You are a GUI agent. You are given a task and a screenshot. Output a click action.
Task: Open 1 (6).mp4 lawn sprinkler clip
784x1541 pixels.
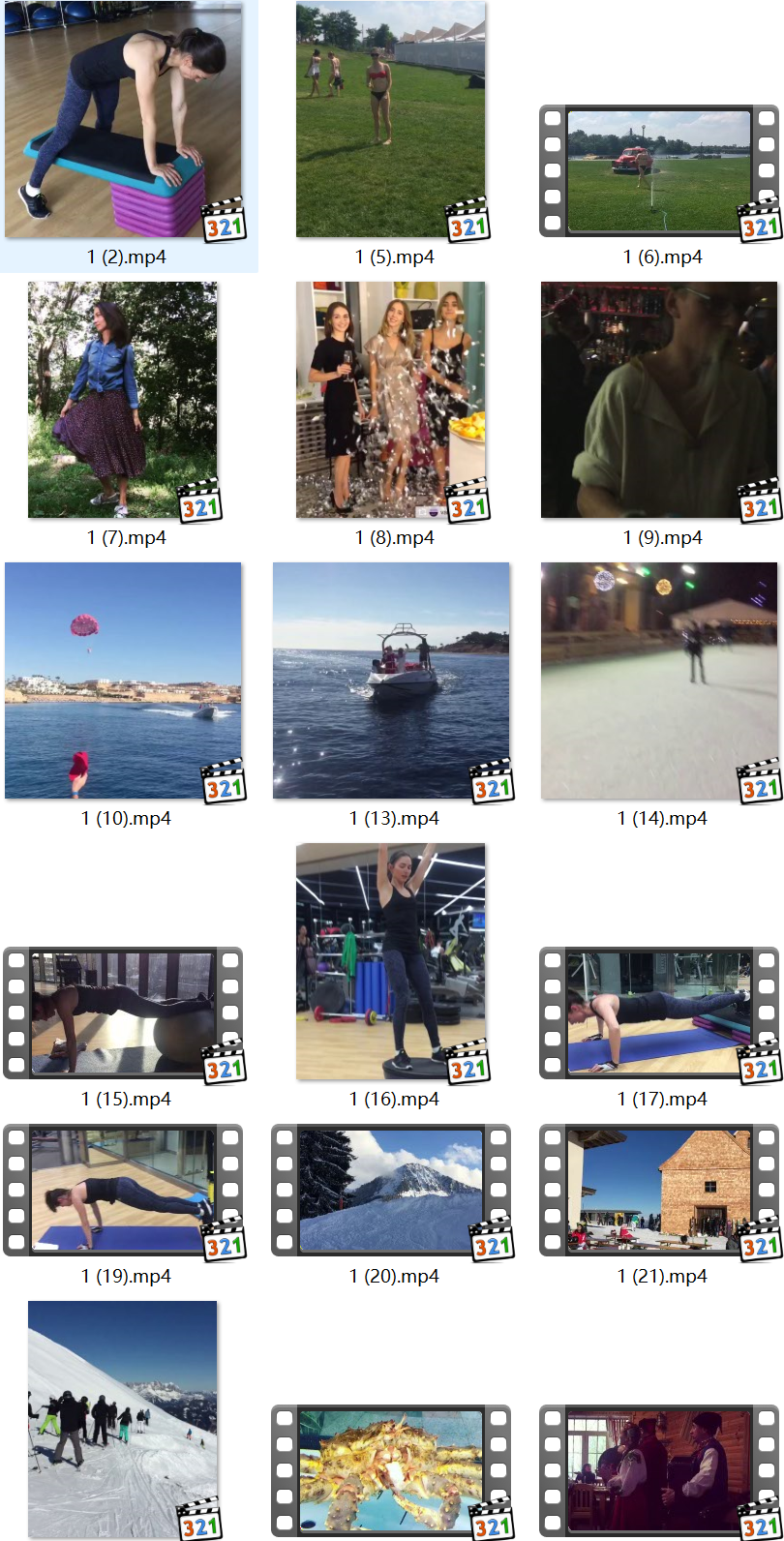658,170
